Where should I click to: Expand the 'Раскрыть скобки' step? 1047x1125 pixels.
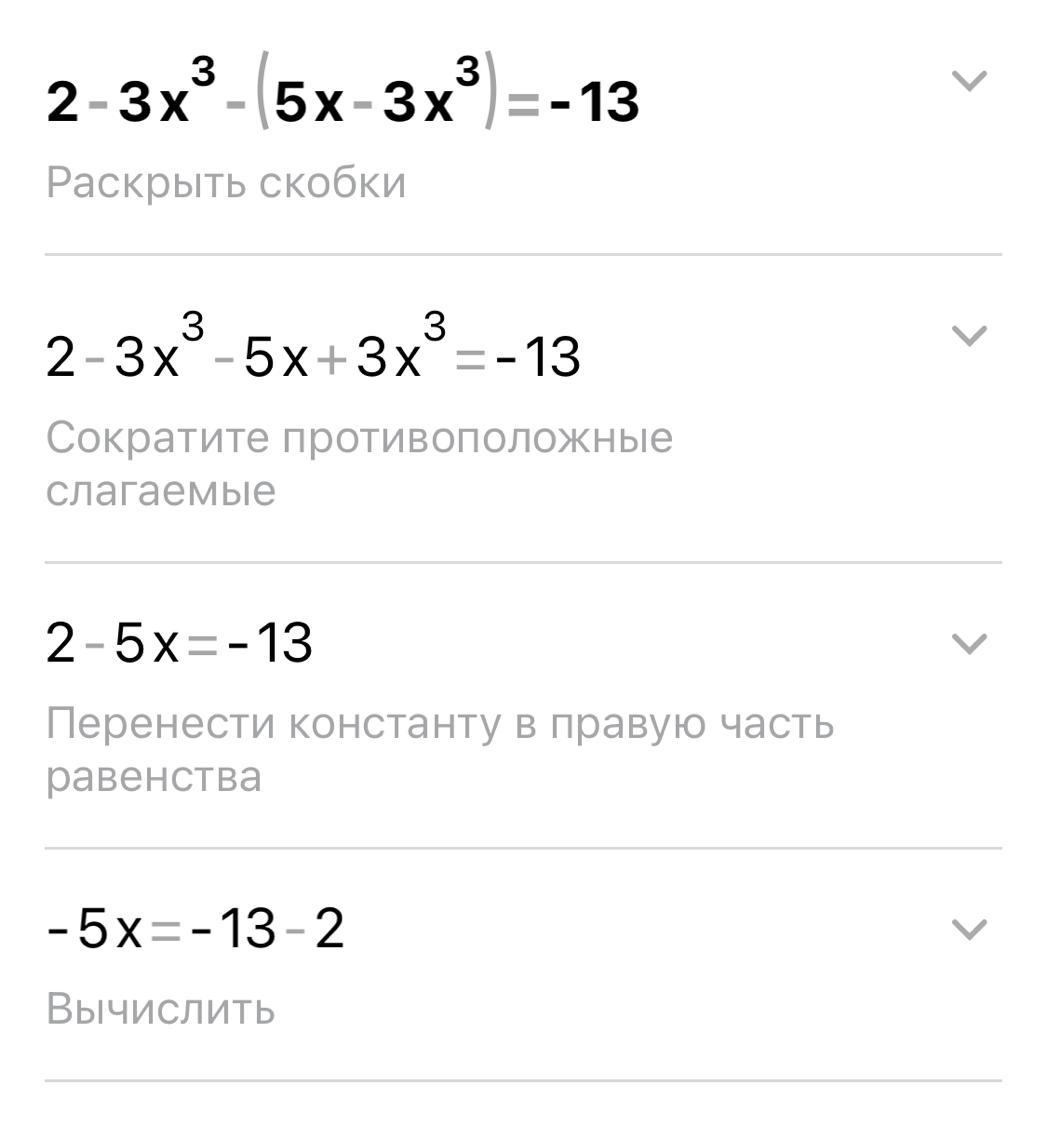[x=968, y=81]
